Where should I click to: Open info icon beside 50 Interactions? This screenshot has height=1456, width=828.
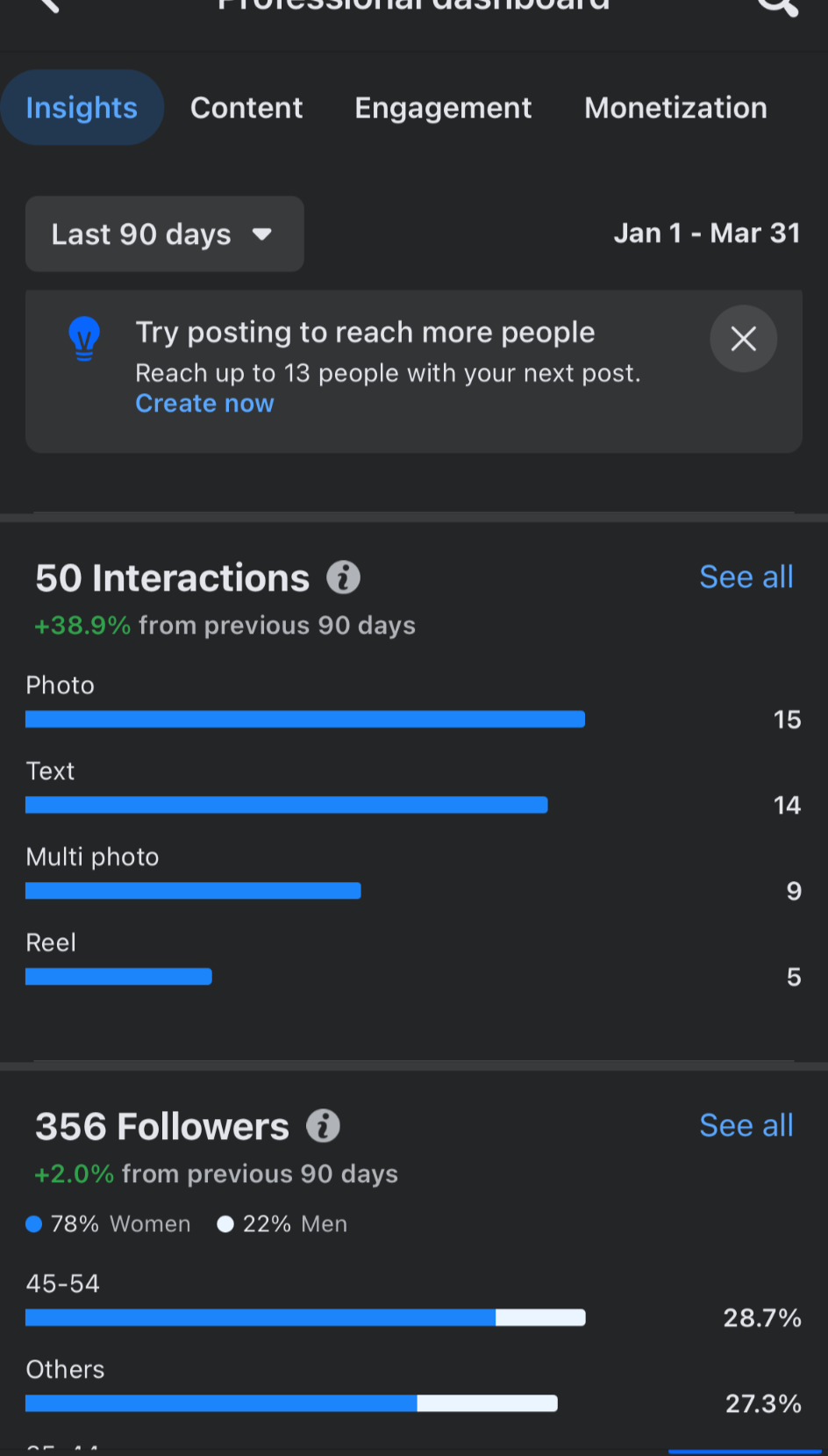344,577
